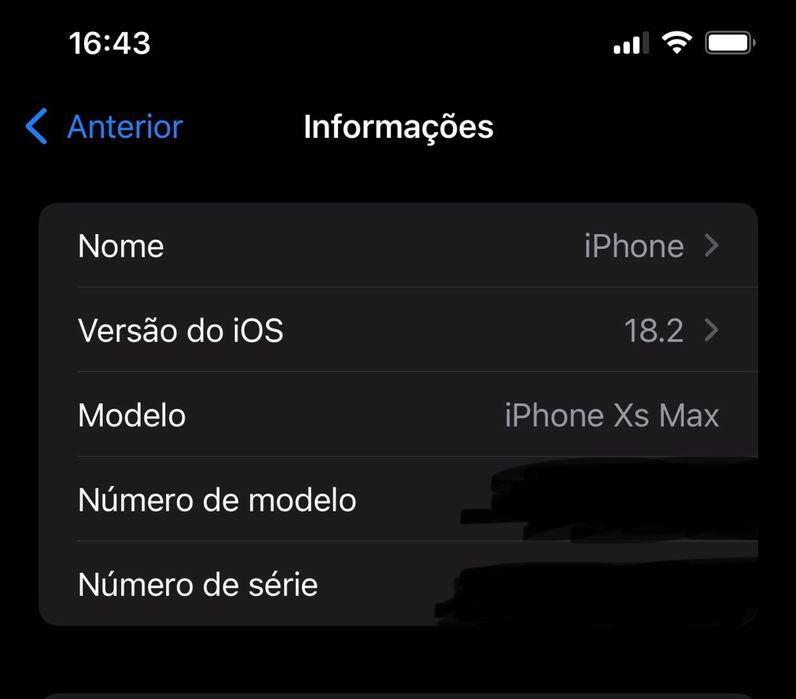Open the Nome row to rename device

[398, 246]
